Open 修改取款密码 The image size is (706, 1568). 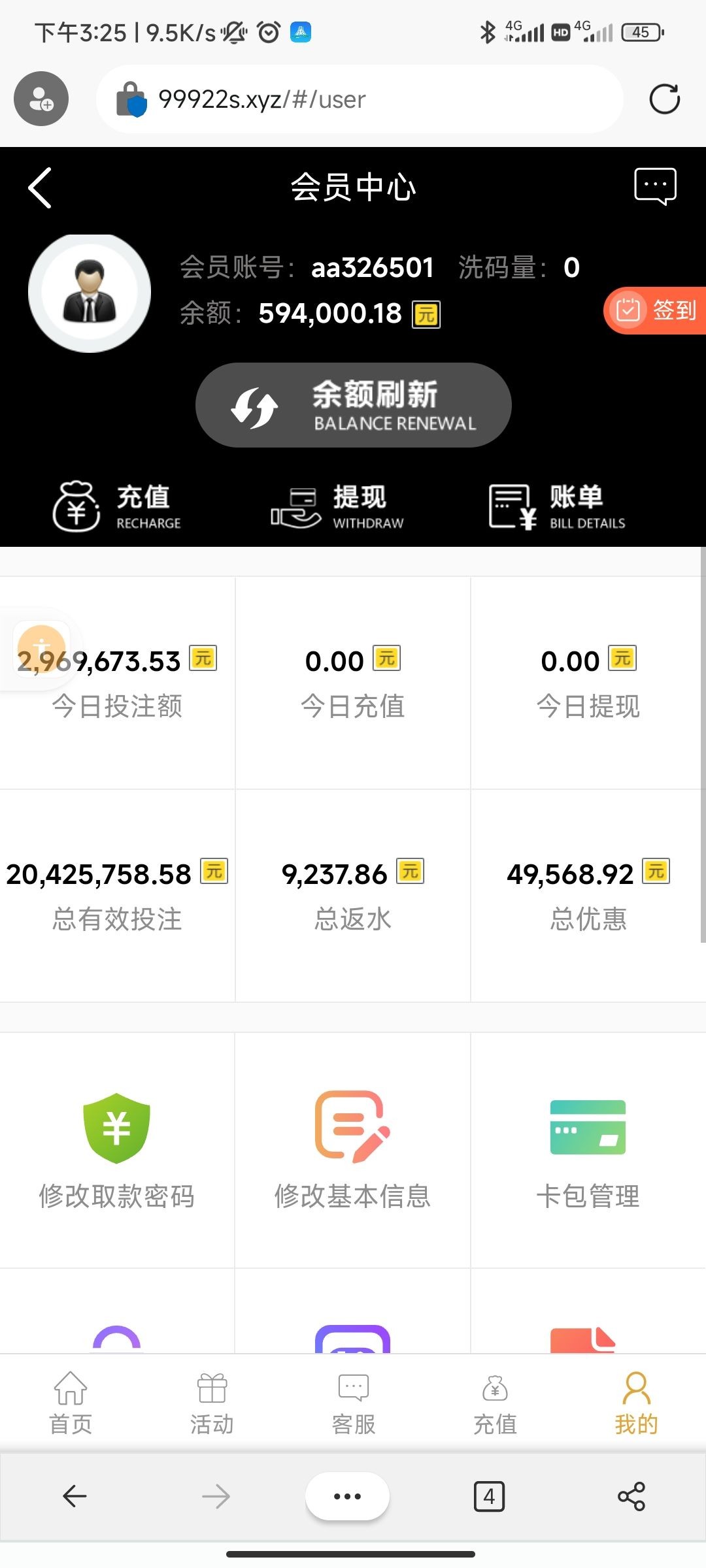point(117,1150)
